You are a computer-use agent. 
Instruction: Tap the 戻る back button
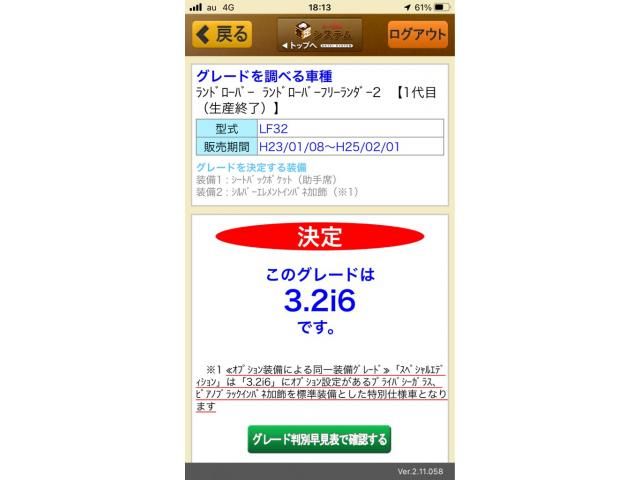tap(221, 34)
